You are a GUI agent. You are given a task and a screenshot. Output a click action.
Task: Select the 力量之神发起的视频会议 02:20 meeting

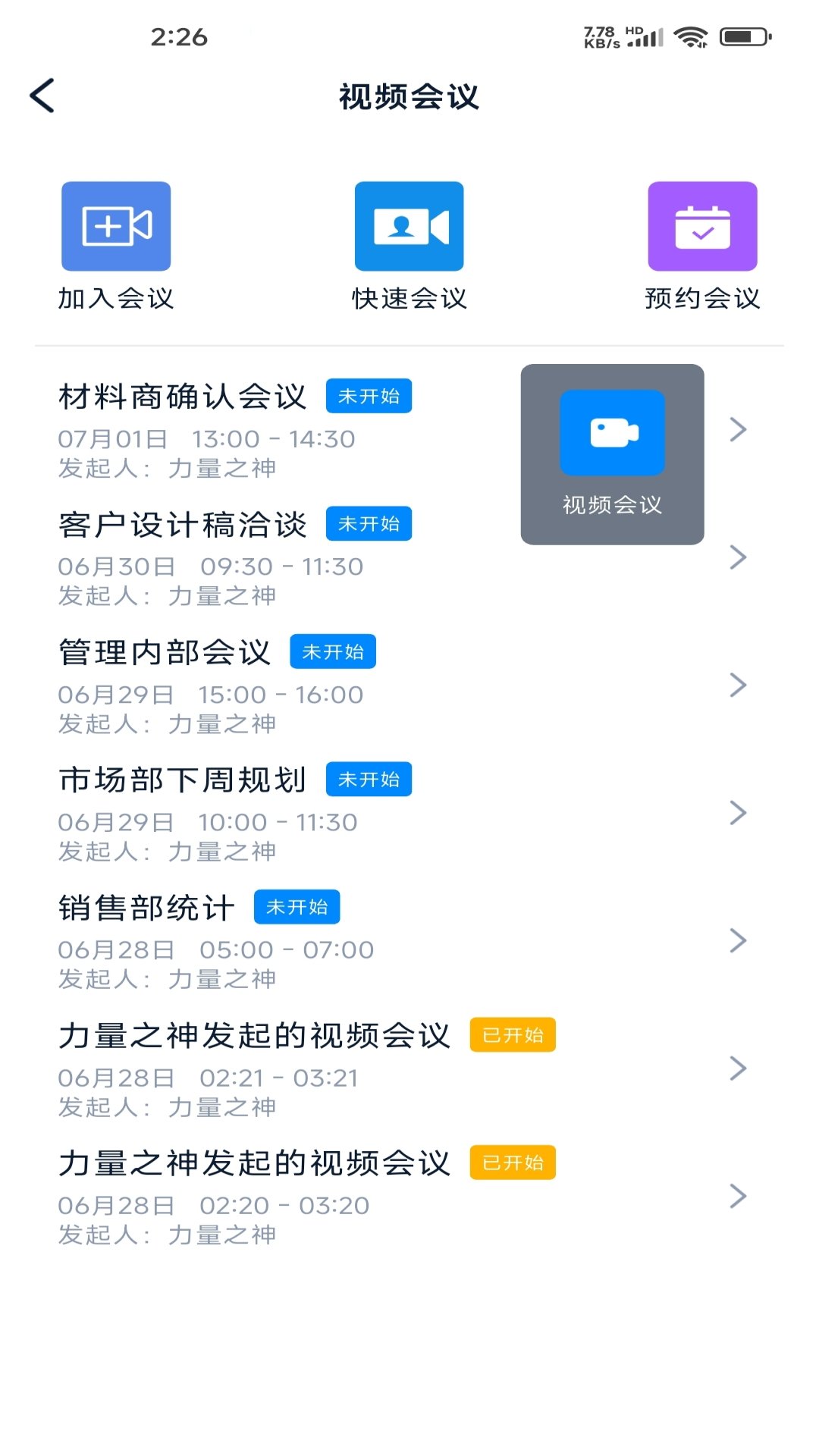254,1162
